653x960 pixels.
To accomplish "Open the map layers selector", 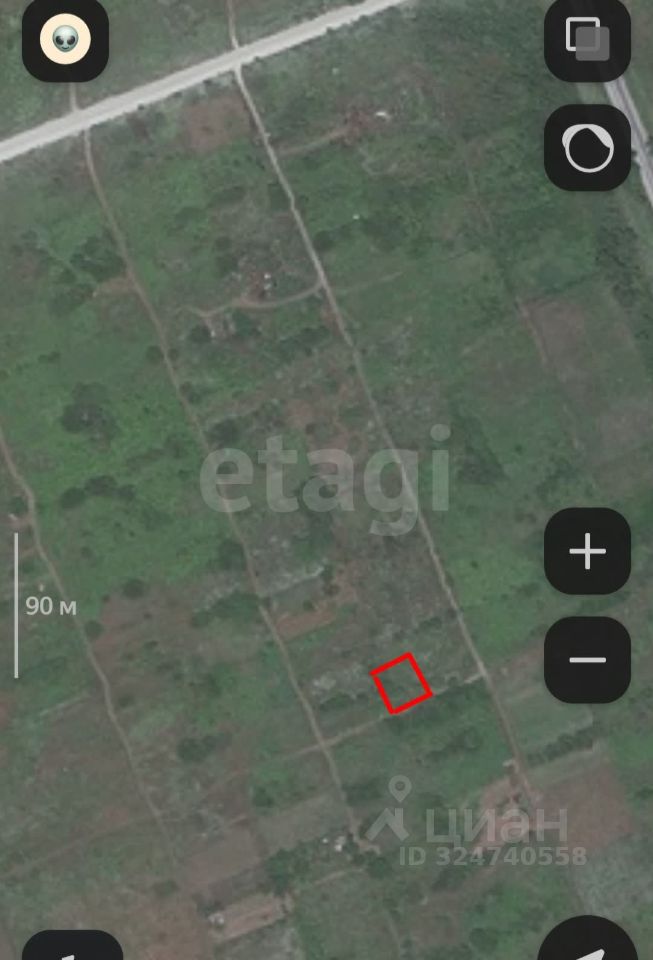I will tap(587, 40).
